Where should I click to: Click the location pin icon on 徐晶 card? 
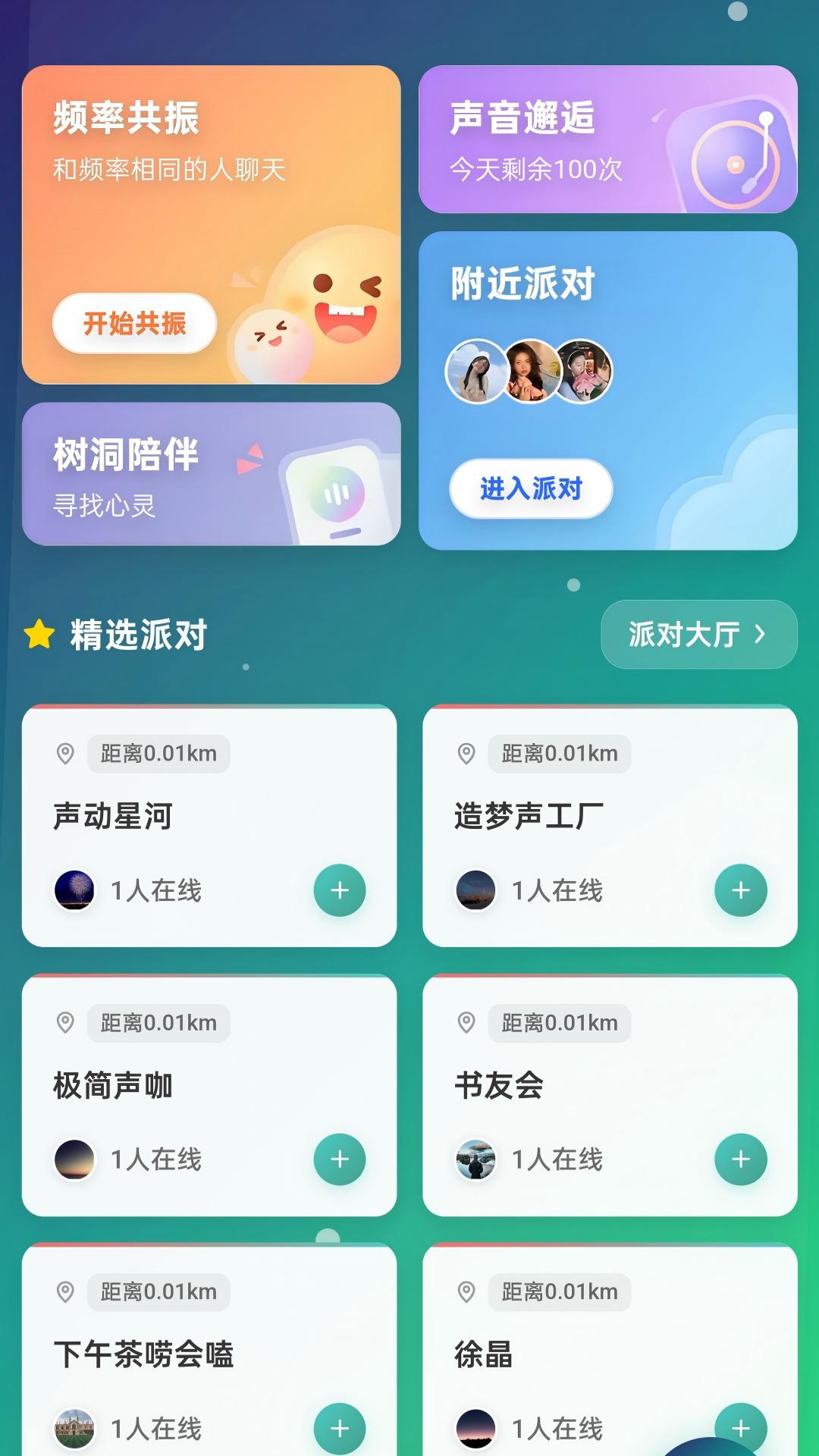click(468, 1291)
